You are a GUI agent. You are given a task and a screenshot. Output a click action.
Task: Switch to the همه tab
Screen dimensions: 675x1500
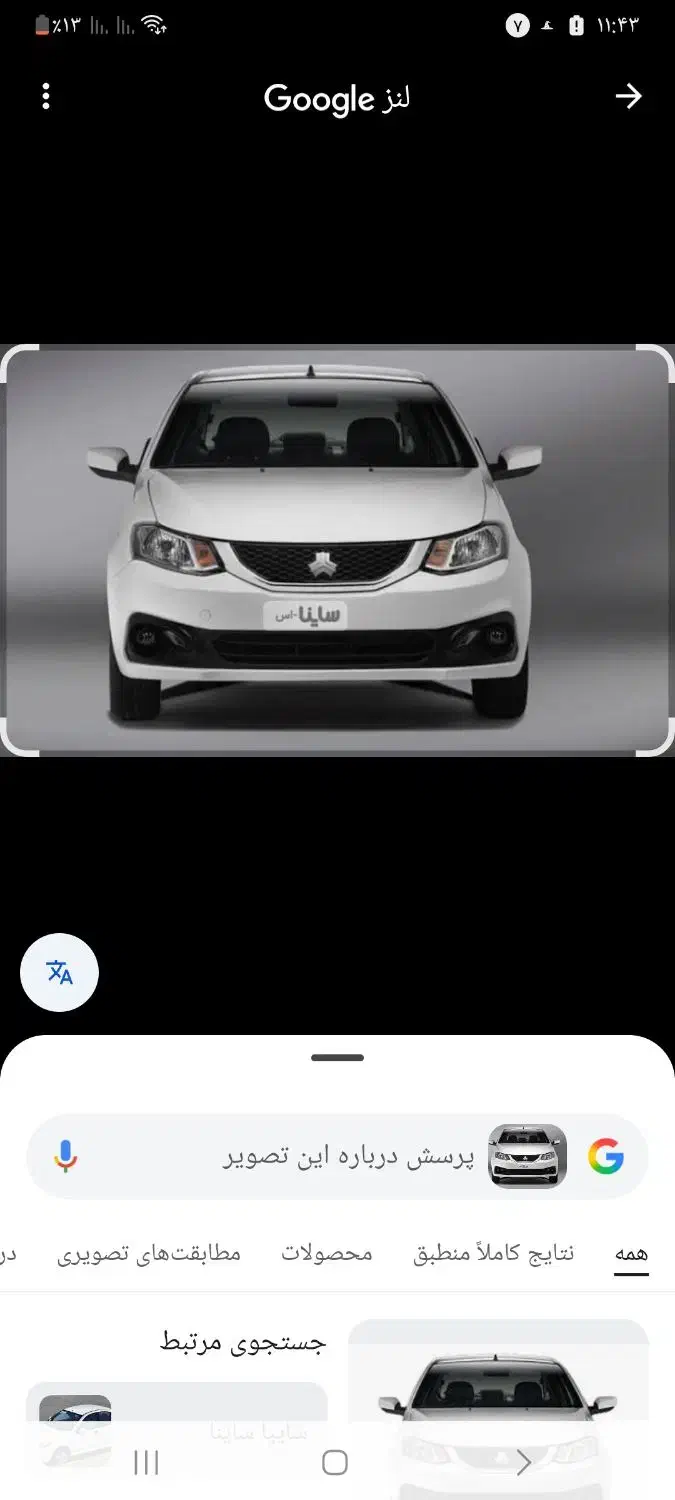(x=631, y=1253)
